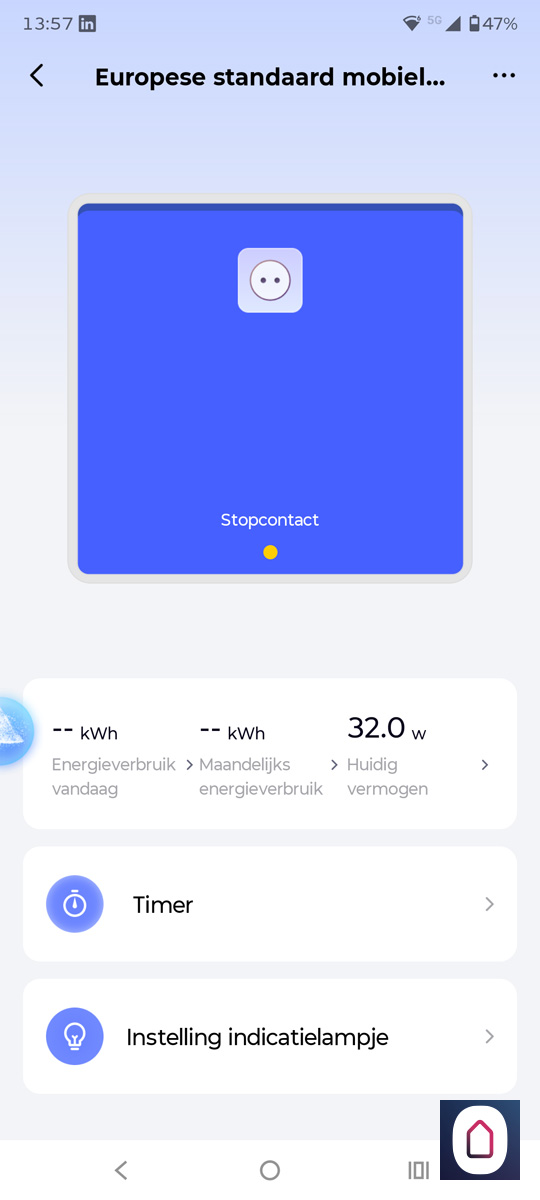Tap the floating assistant bubble at left edge

[16, 731]
